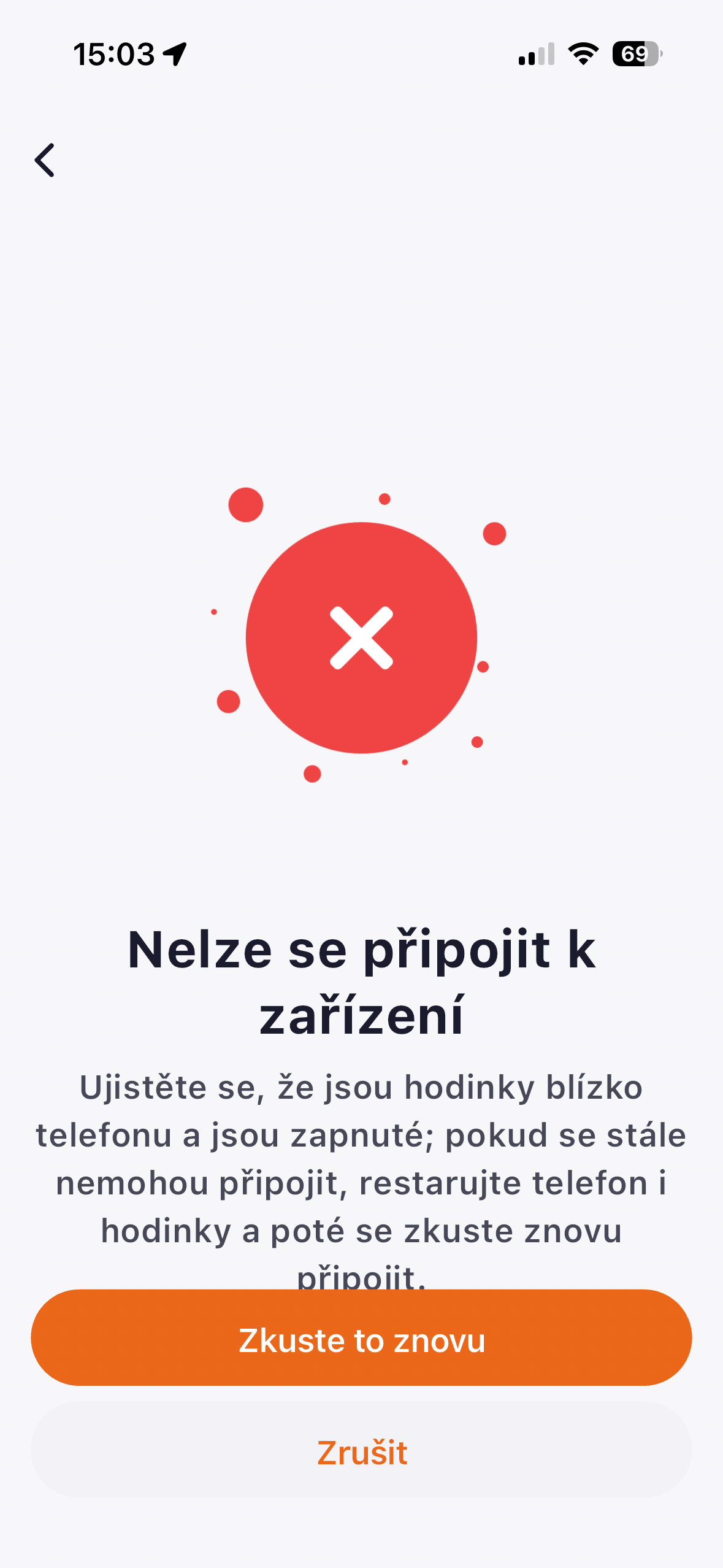Cancel with the 'Zrušit' button
Viewport: 723px width, 1568px height.
[x=361, y=1451]
